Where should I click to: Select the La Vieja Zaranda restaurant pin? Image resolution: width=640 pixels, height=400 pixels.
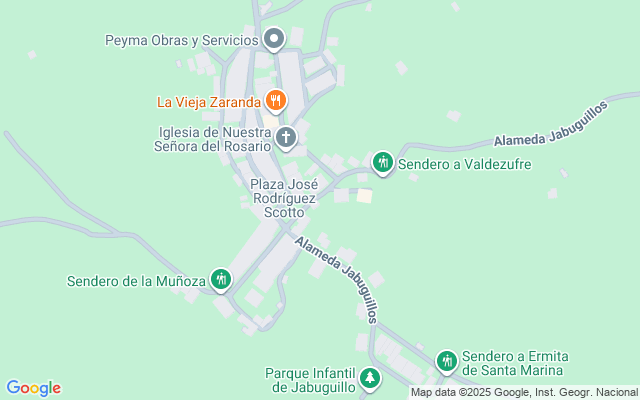click(x=277, y=100)
